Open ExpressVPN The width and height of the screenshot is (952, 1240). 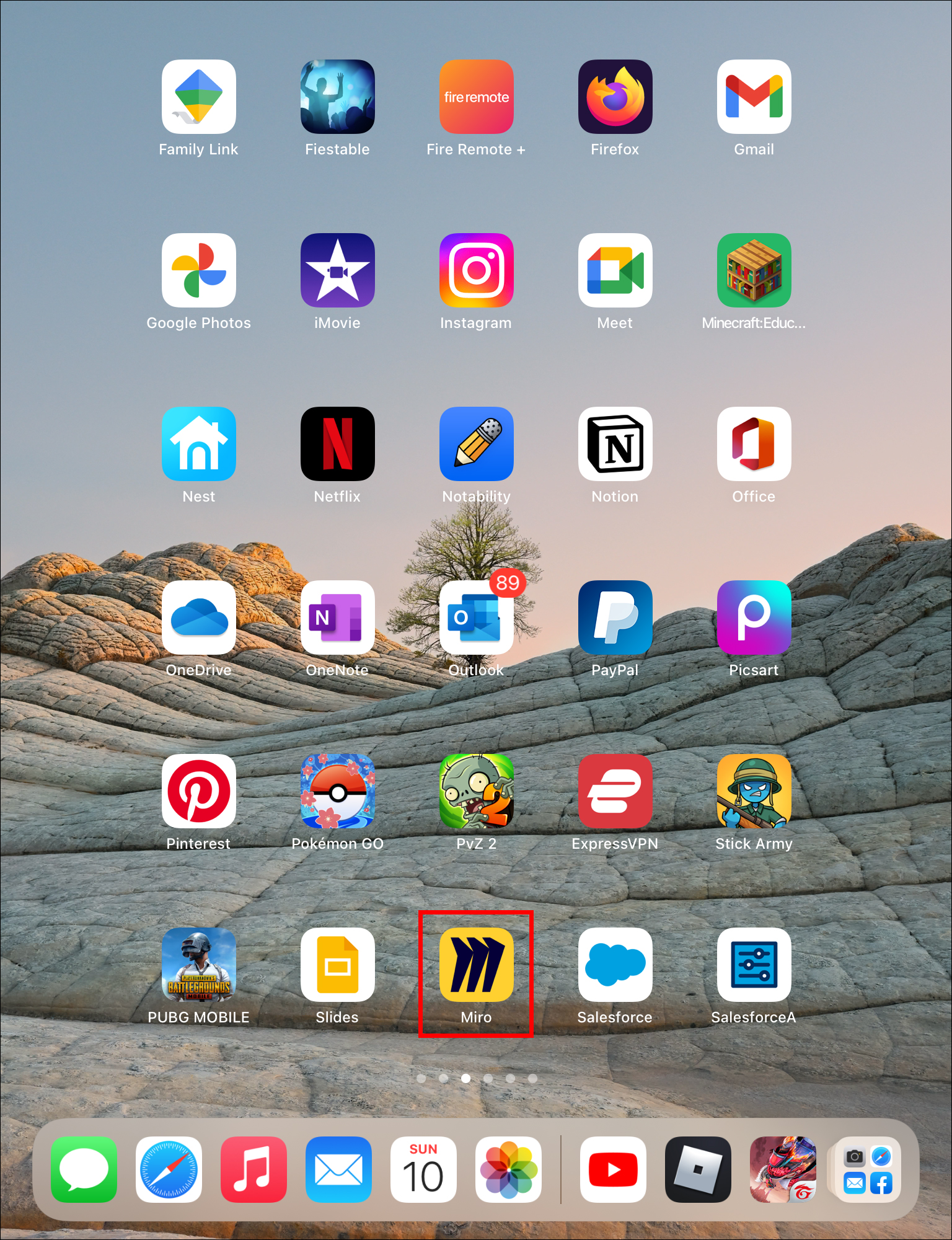click(615, 791)
